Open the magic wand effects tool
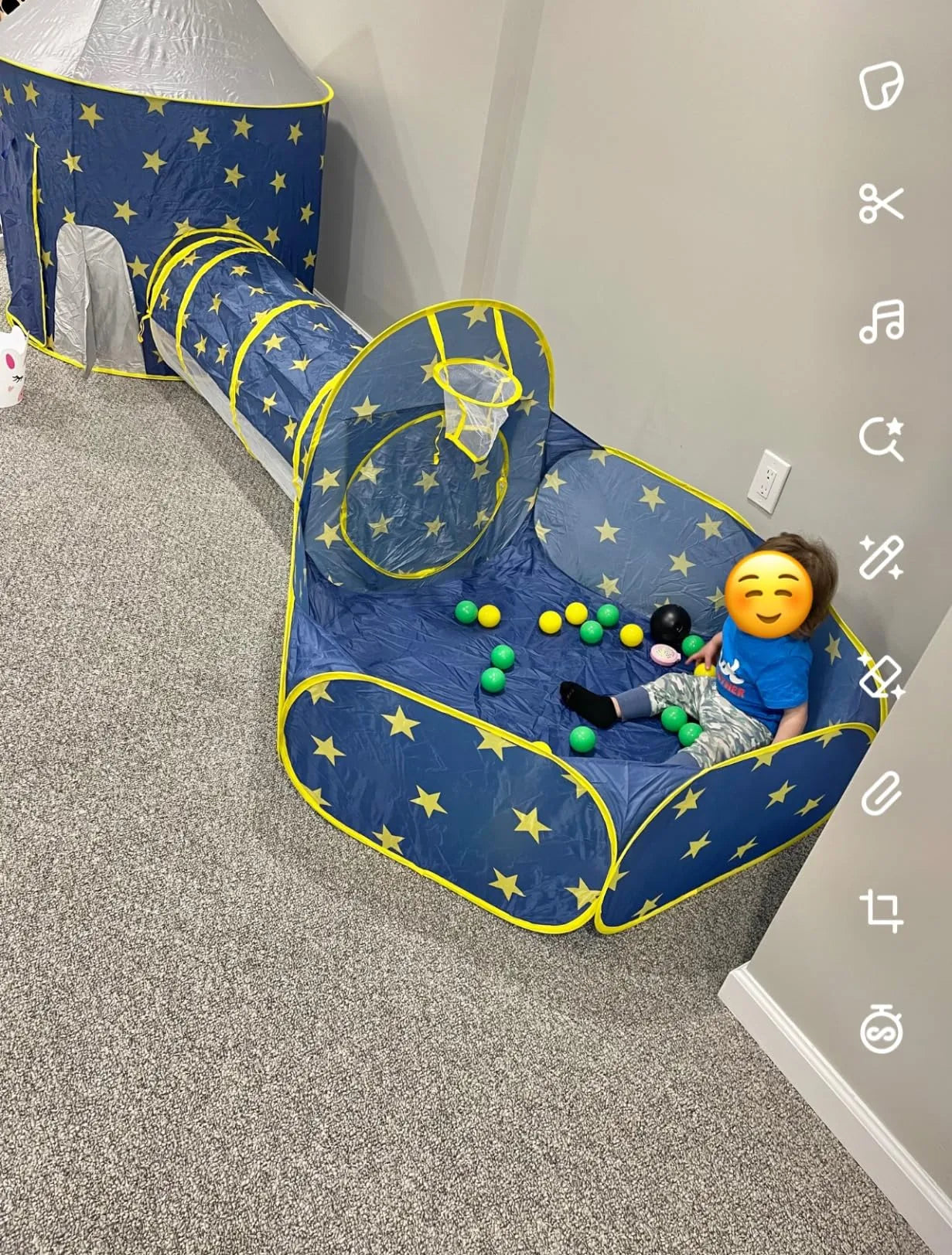The height and width of the screenshot is (1255, 952). click(882, 557)
